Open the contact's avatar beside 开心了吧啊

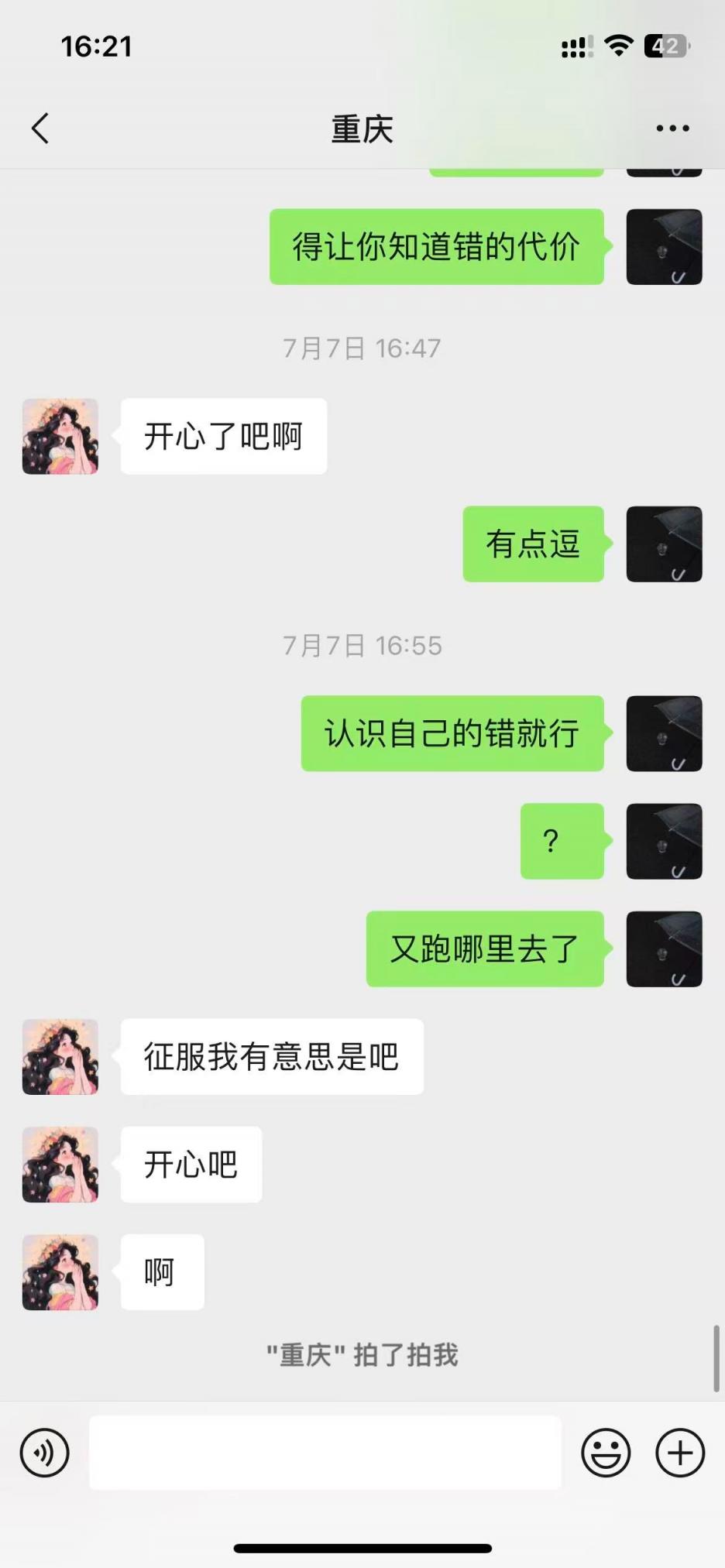click(x=60, y=437)
